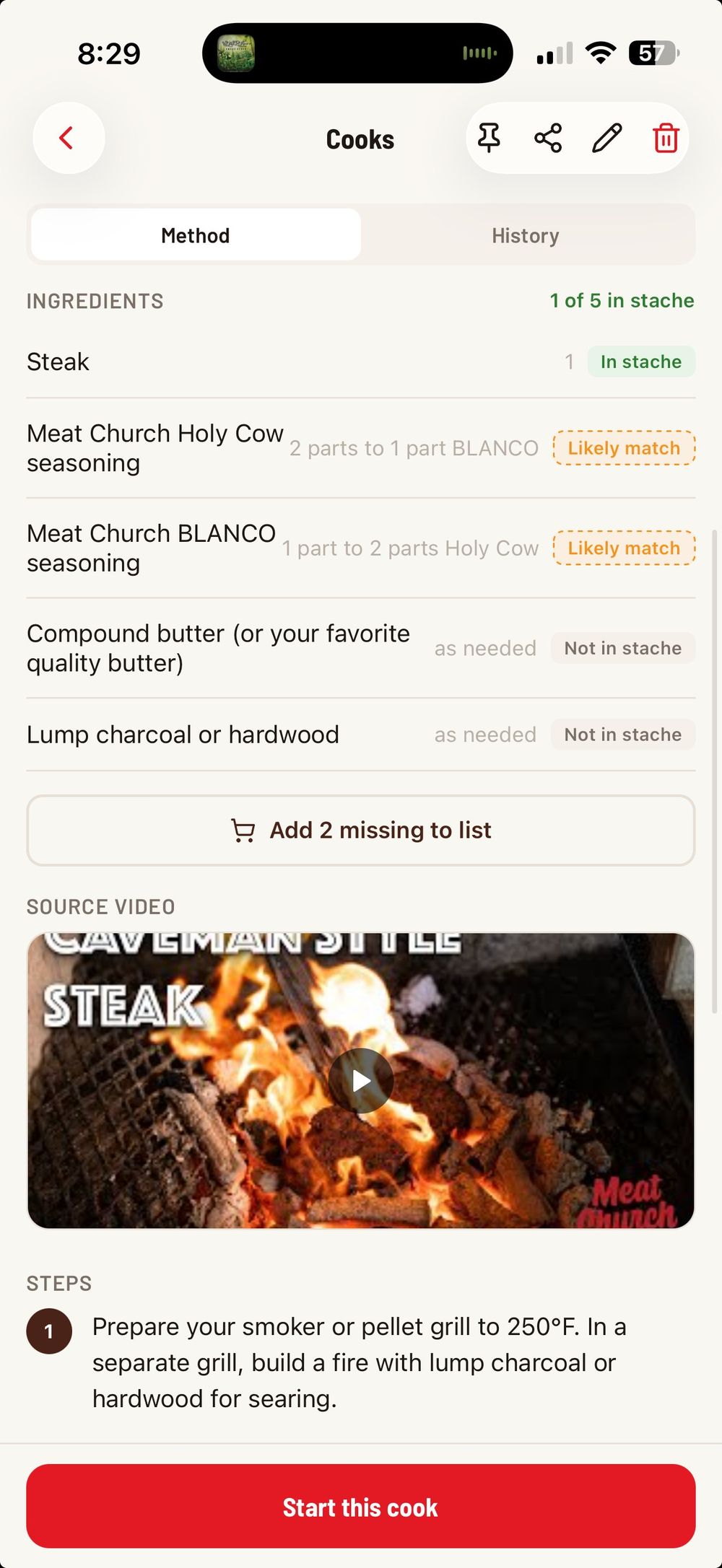Viewport: 722px width, 1568px height.
Task: Select the Method tab
Action: (196, 236)
